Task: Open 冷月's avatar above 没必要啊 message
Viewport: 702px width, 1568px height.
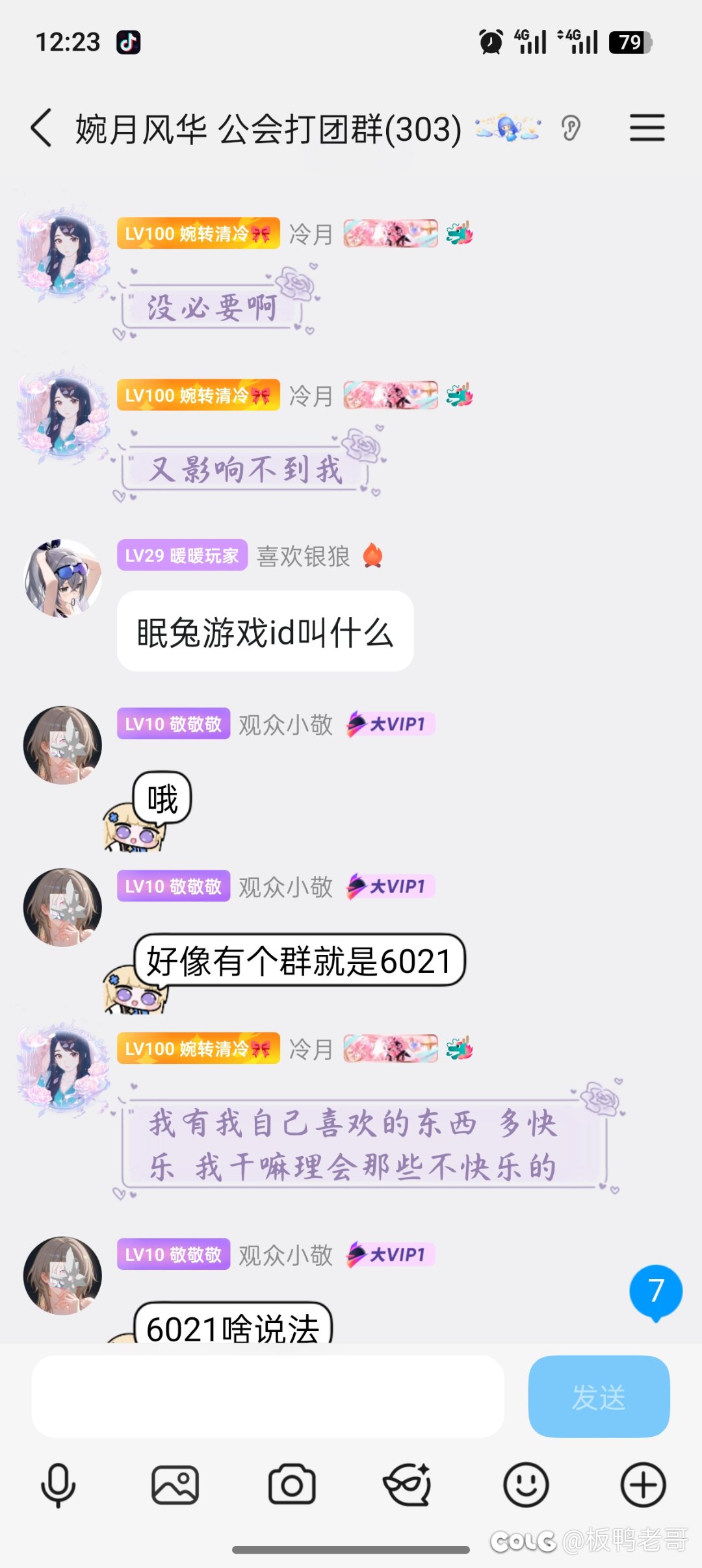Action: (x=62, y=253)
